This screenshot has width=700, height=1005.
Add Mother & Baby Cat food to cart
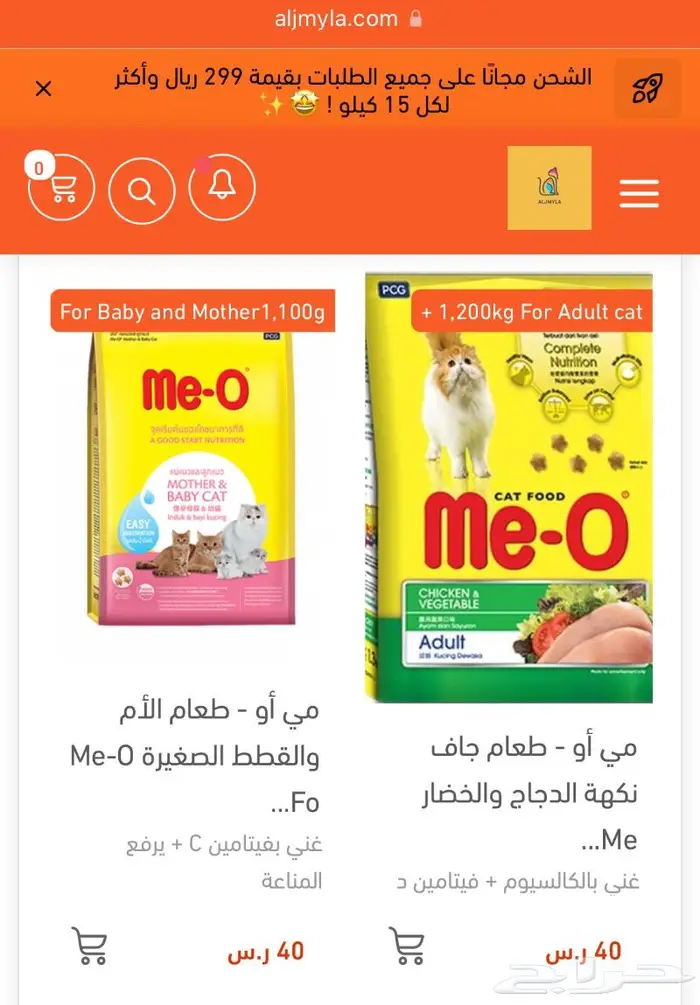coord(90,946)
